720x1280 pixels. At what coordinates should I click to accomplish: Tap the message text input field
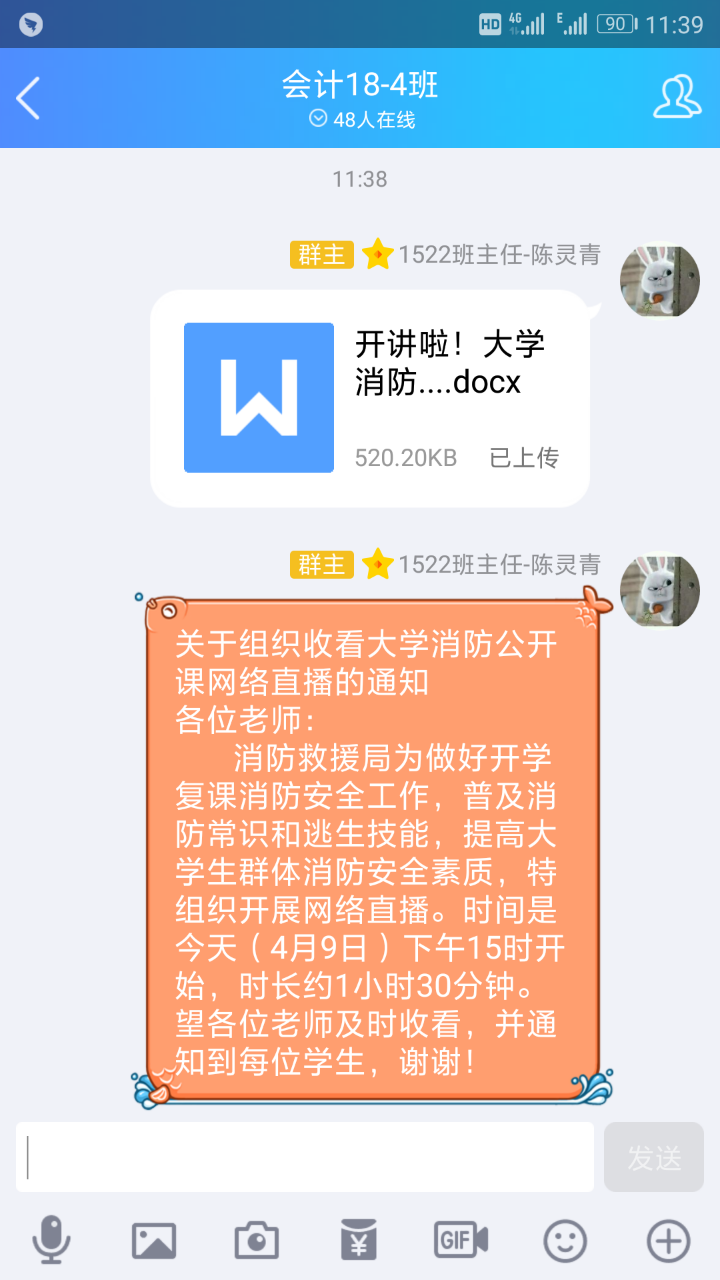tap(305, 1157)
